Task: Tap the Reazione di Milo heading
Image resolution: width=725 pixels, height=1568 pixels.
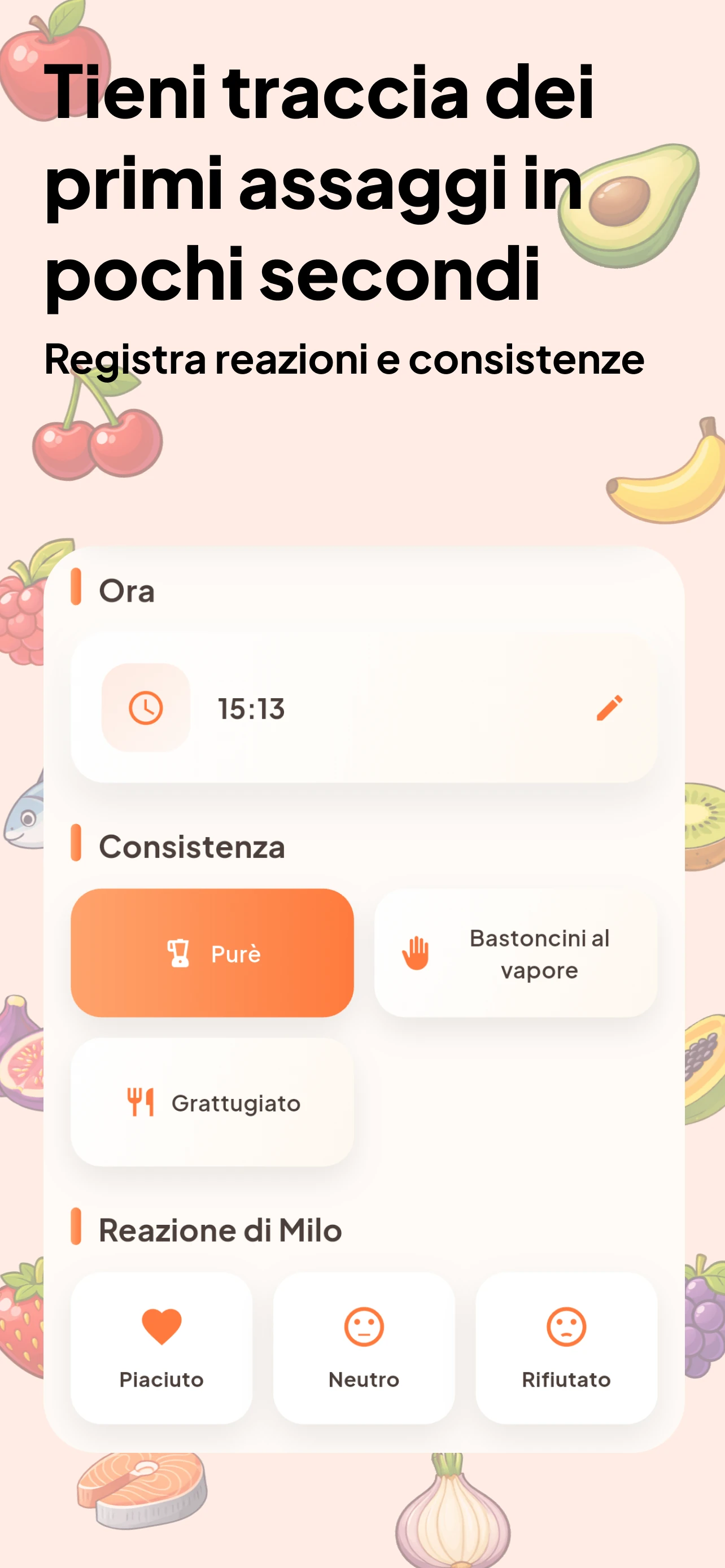Action: tap(220, 1229)
